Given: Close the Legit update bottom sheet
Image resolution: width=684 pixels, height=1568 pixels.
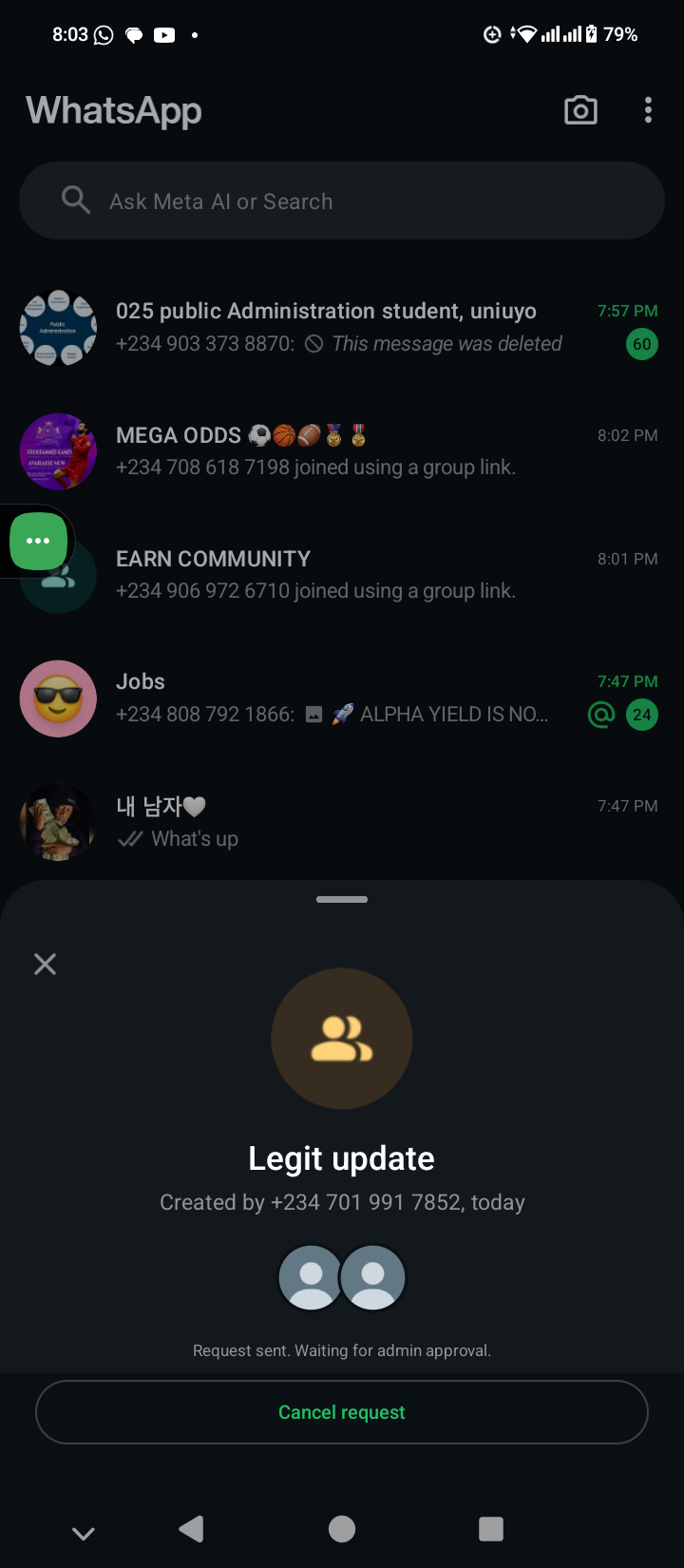Looking at the screenshot, I should [x=45, y=965].
